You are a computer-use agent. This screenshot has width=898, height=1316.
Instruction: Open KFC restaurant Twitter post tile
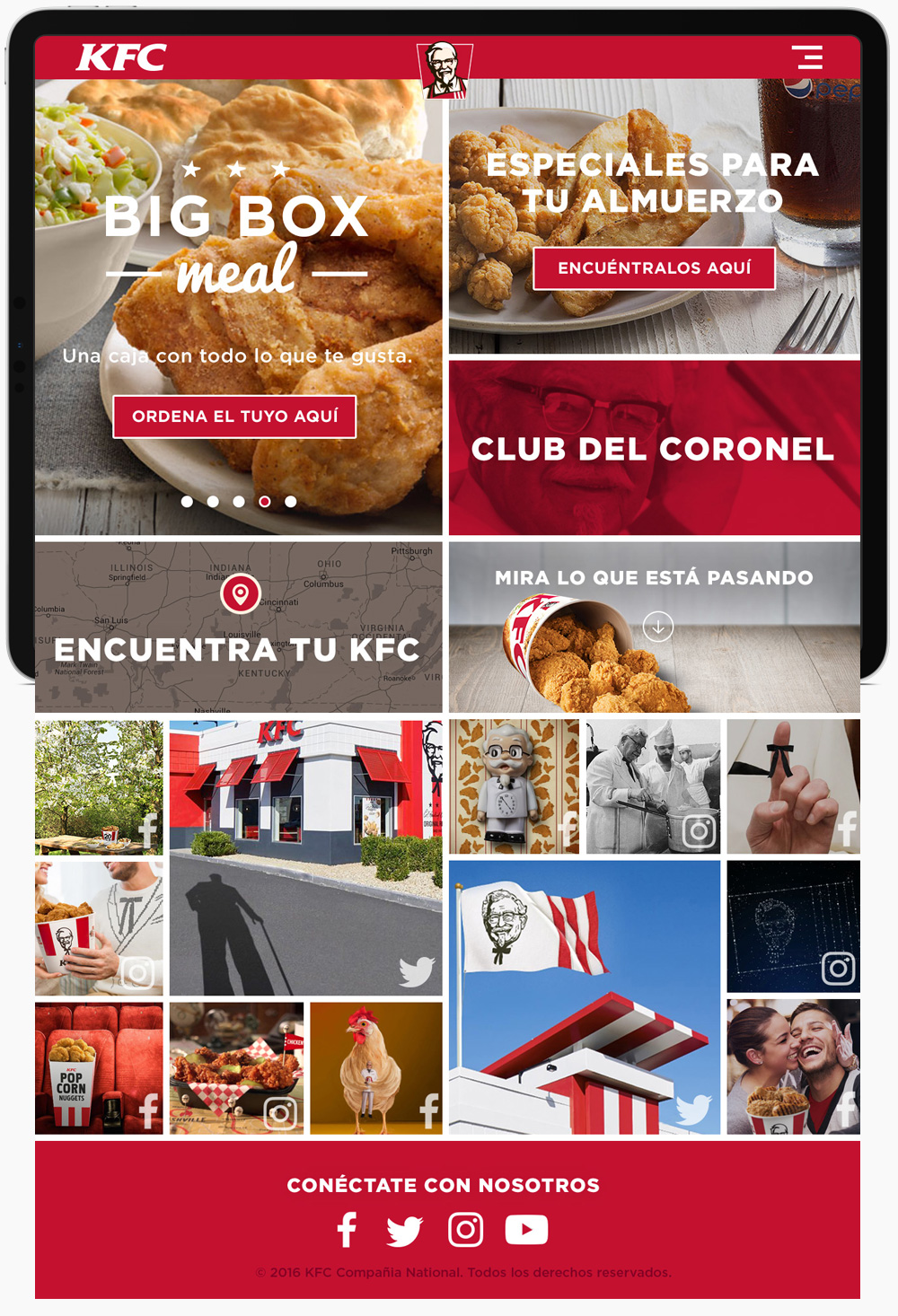point(305,857)
